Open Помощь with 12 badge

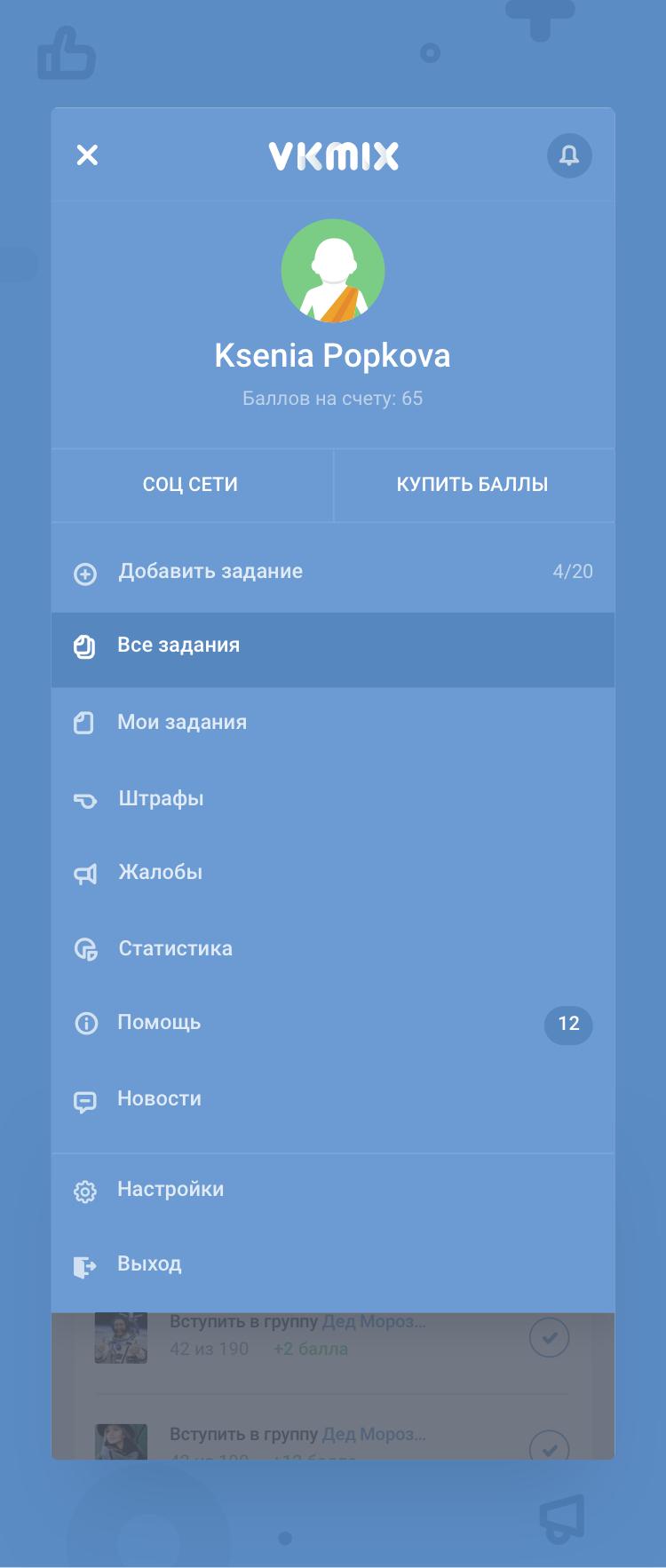[160, 1023]
